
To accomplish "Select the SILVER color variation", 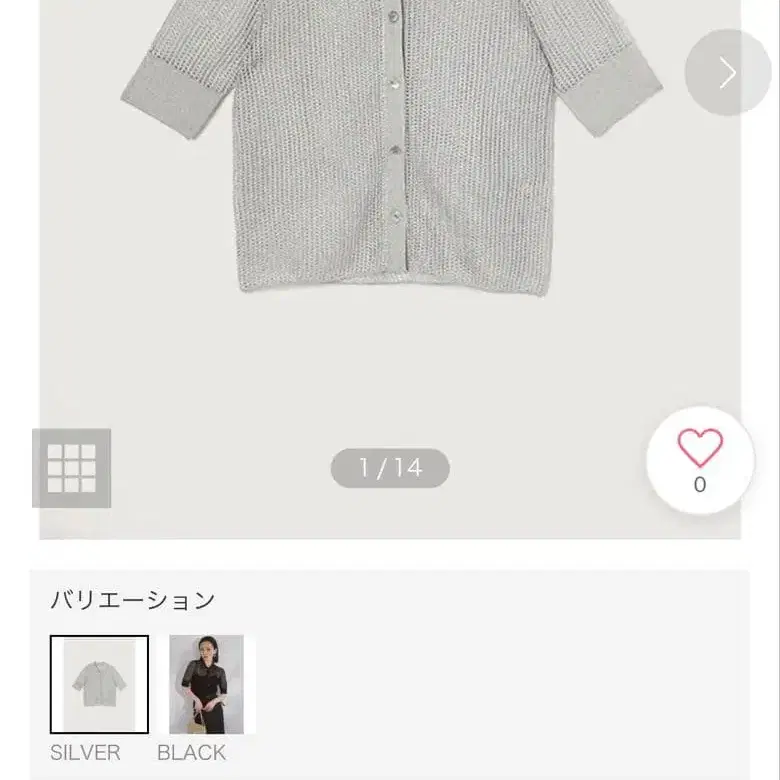I will click(99, 684).
